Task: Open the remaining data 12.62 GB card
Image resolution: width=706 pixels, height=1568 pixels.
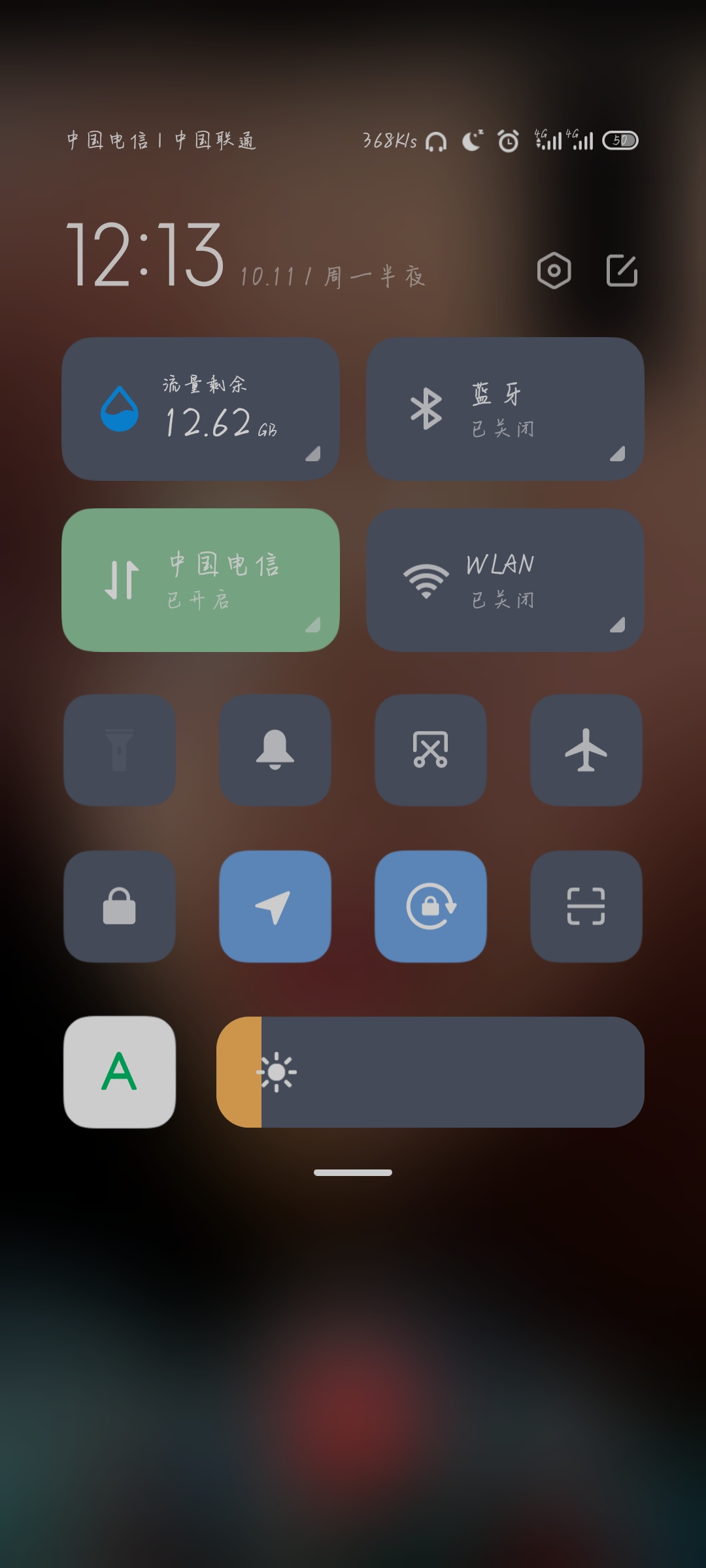Action: click(x=200, y=409)
